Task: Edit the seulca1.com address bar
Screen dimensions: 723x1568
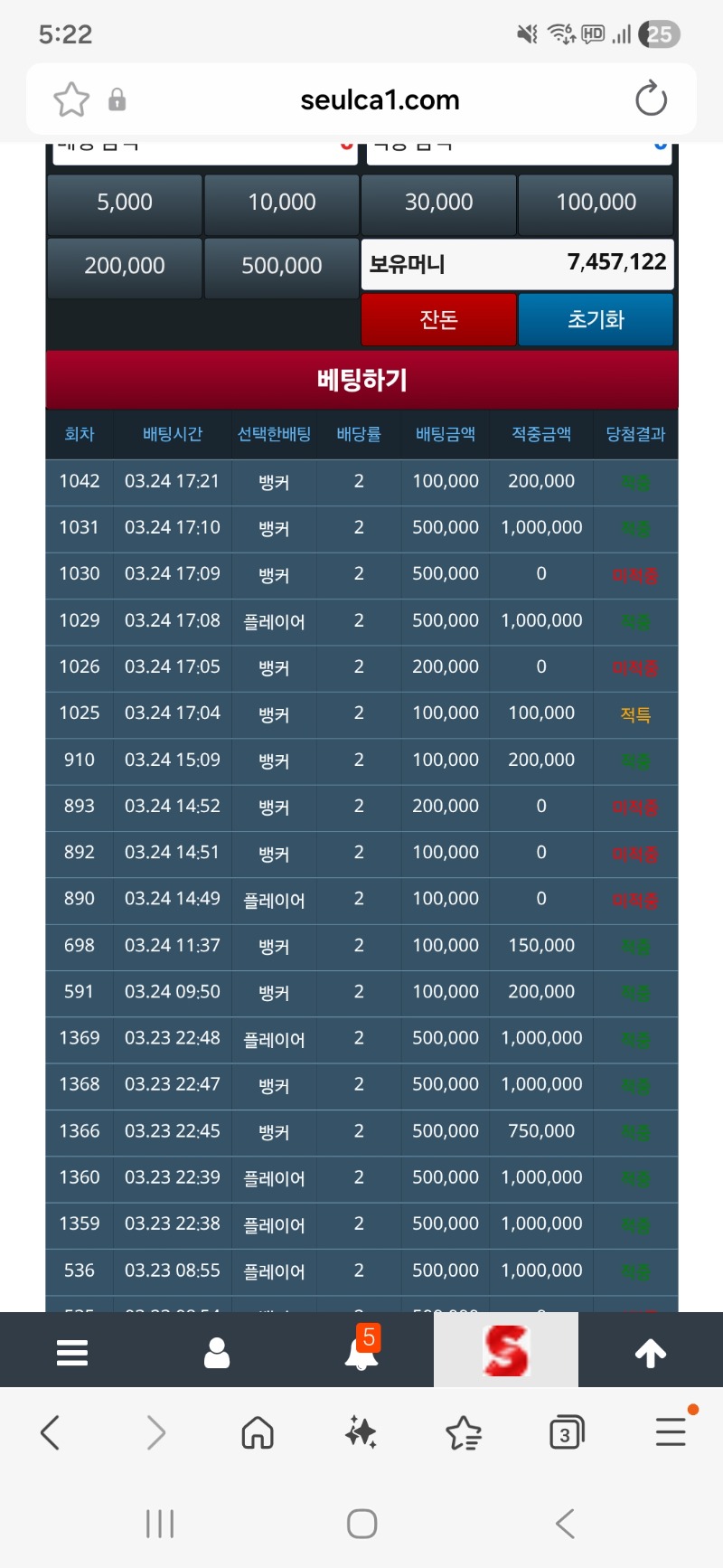Action: [380, 99]
